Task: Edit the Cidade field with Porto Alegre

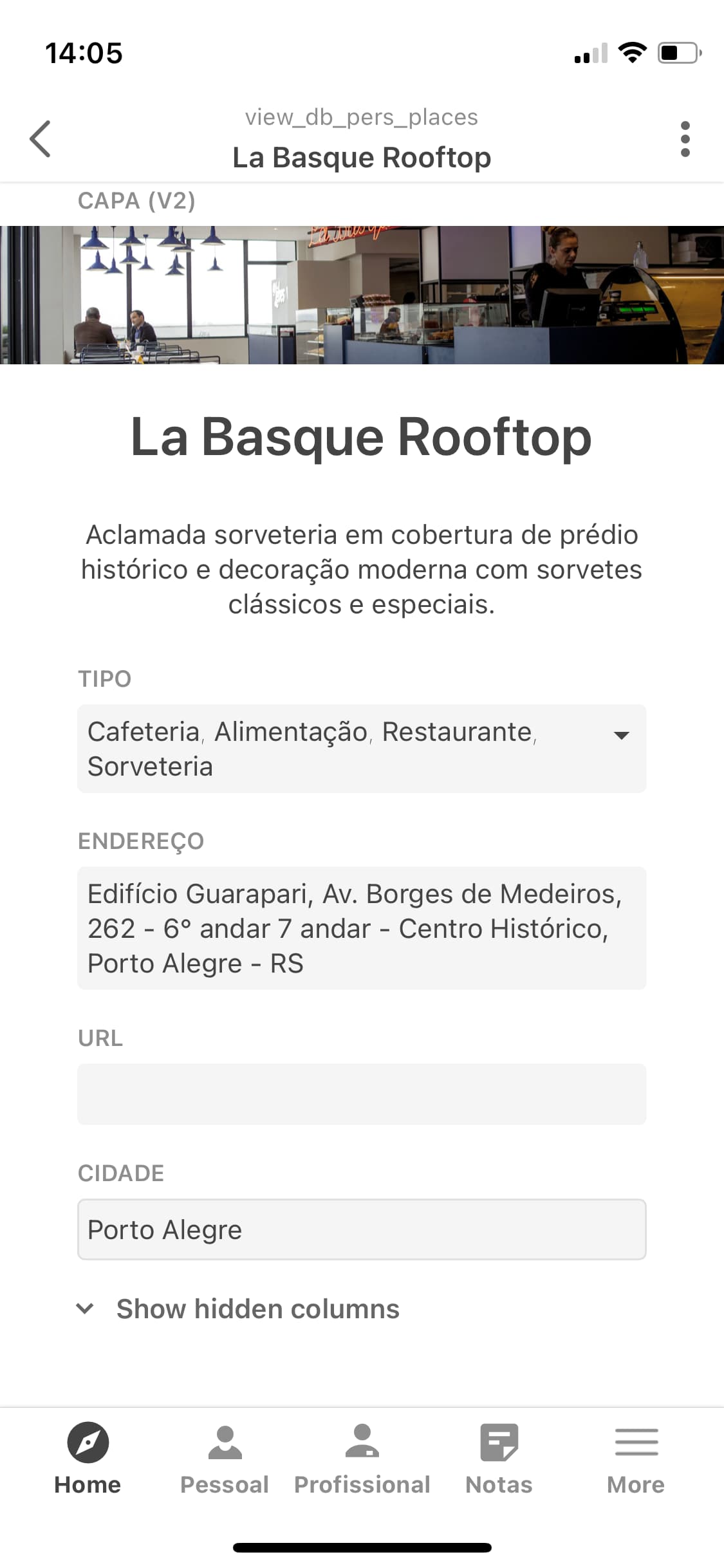Action: (362, 1229)
